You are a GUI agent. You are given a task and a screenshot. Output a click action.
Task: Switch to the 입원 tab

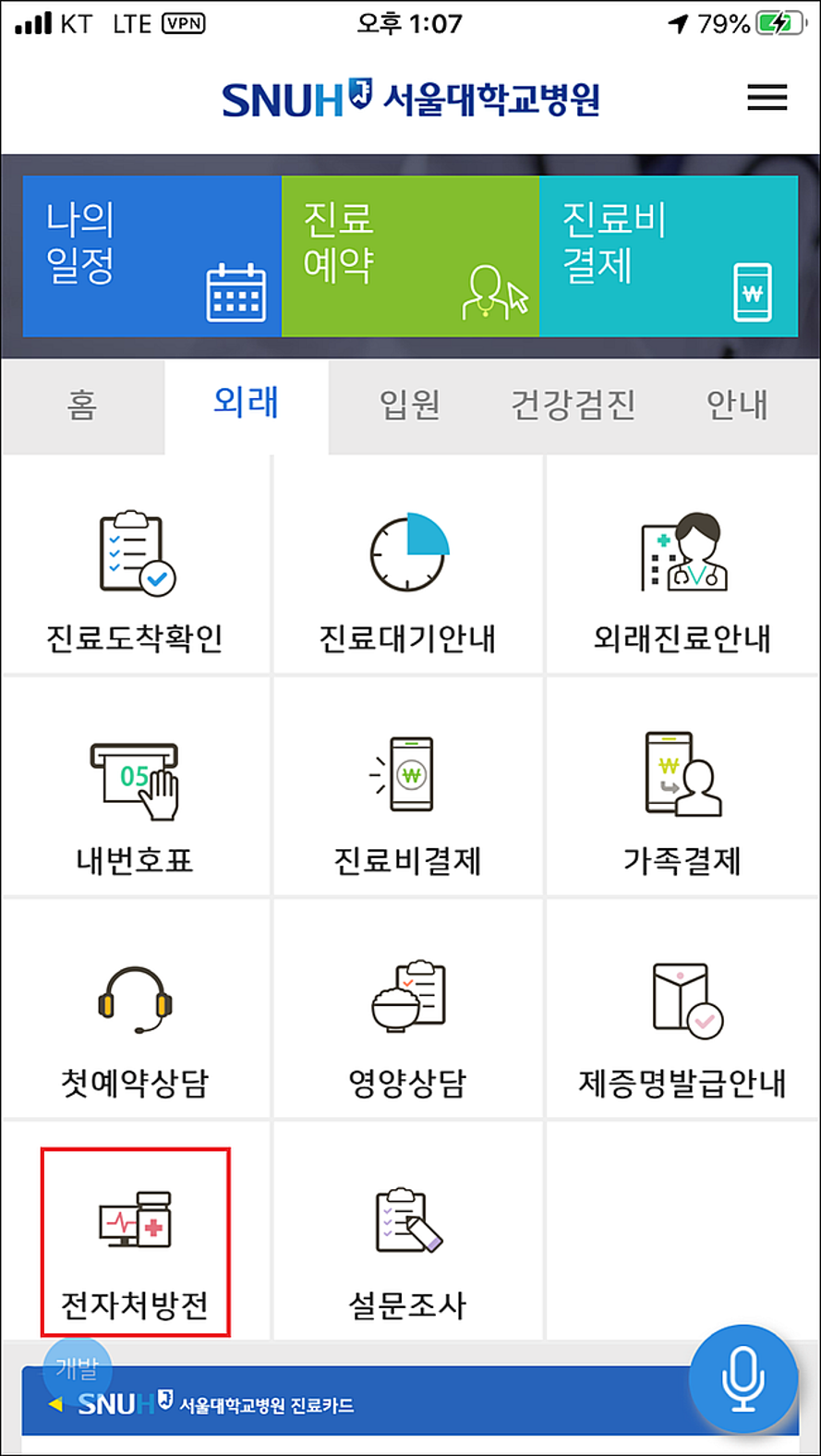click(x=409, y=406)
